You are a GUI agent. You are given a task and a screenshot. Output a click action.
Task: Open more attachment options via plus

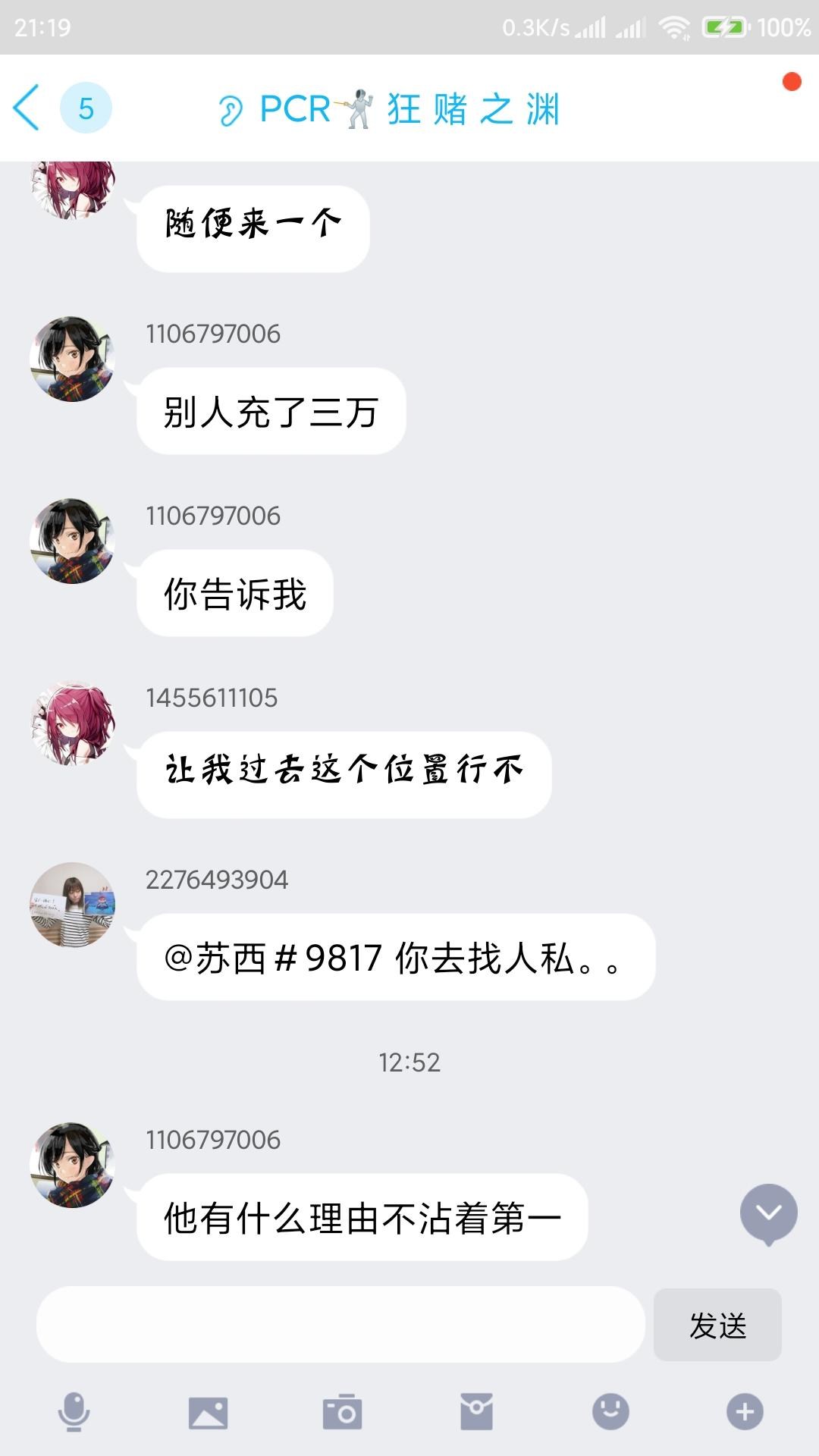pyautogui.click(x=745, y=1412)
